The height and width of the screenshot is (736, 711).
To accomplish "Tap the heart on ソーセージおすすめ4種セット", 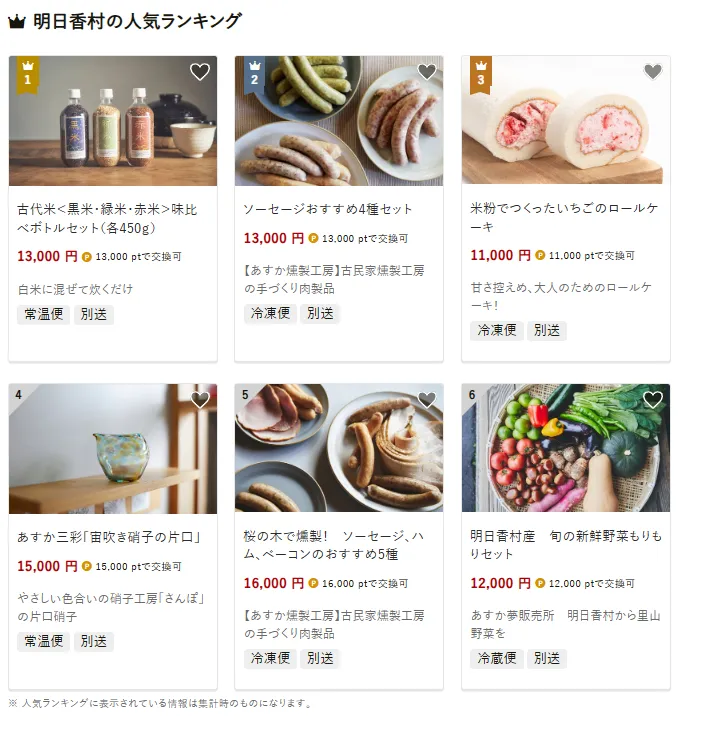I will click(x=427, y=72).
